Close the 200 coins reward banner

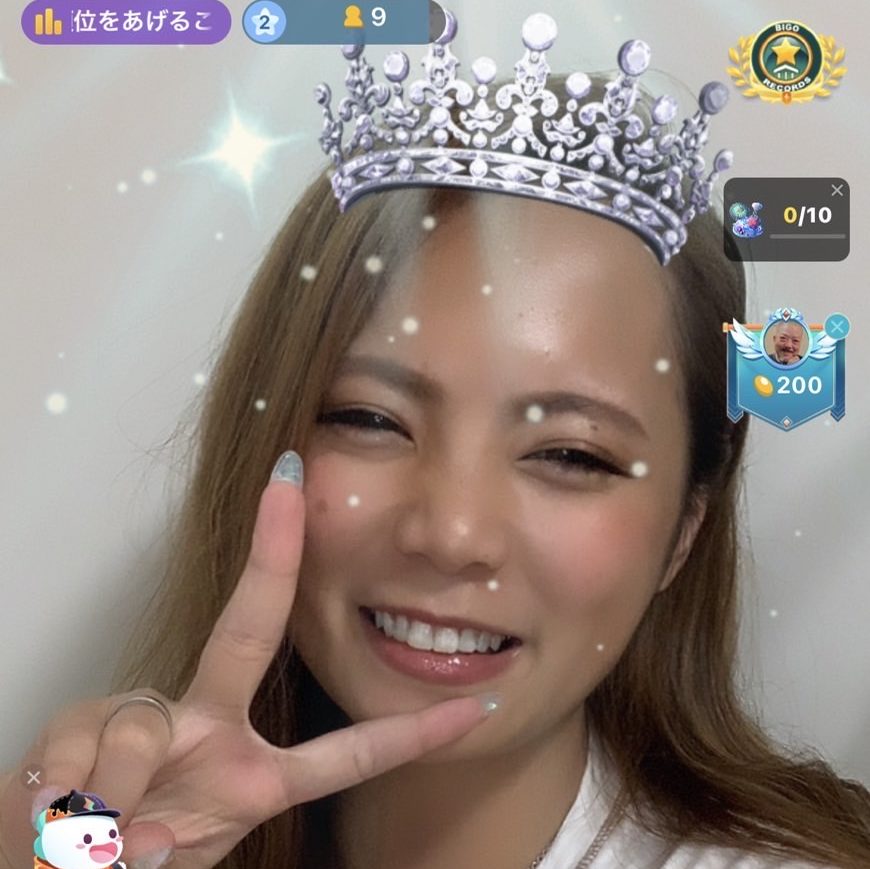click(838, 325)
